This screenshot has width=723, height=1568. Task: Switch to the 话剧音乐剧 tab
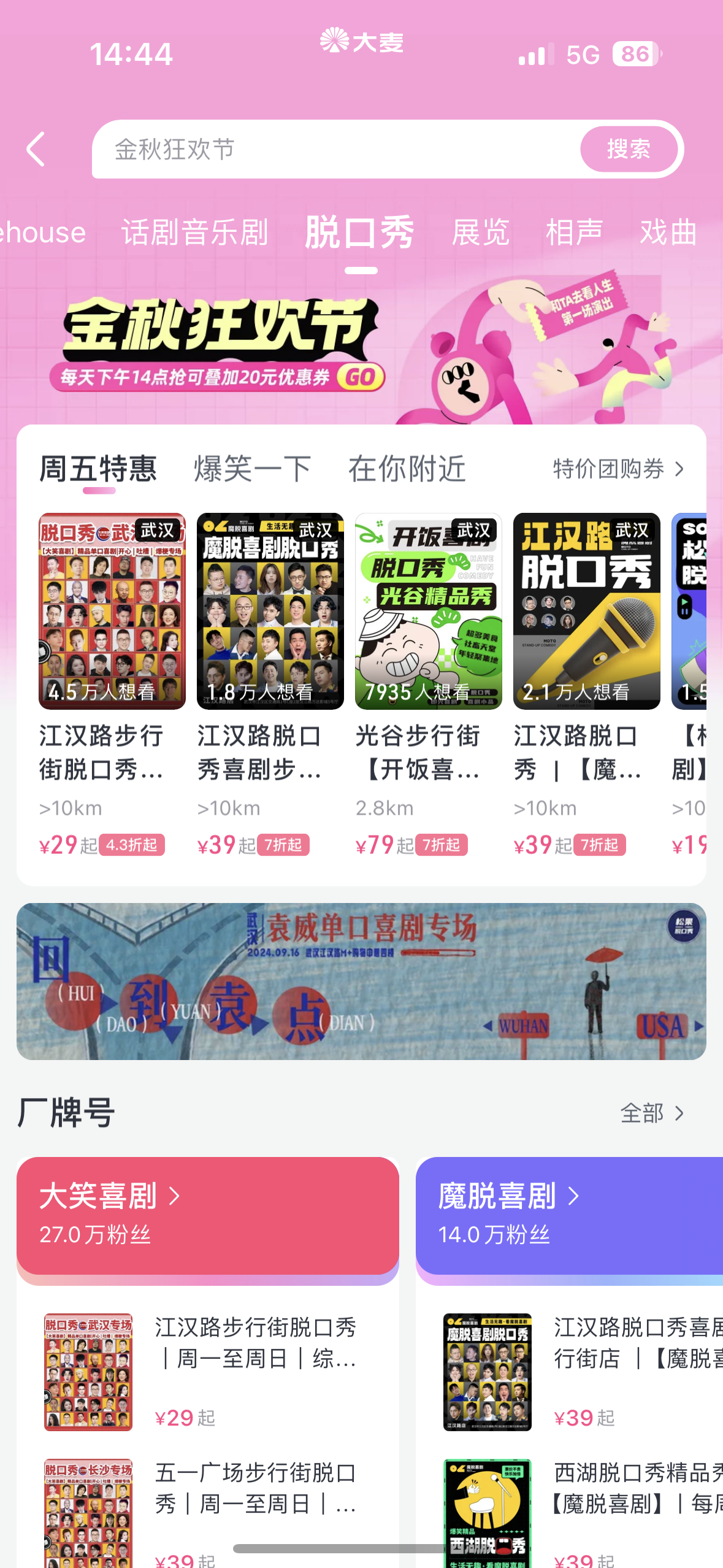194,233
